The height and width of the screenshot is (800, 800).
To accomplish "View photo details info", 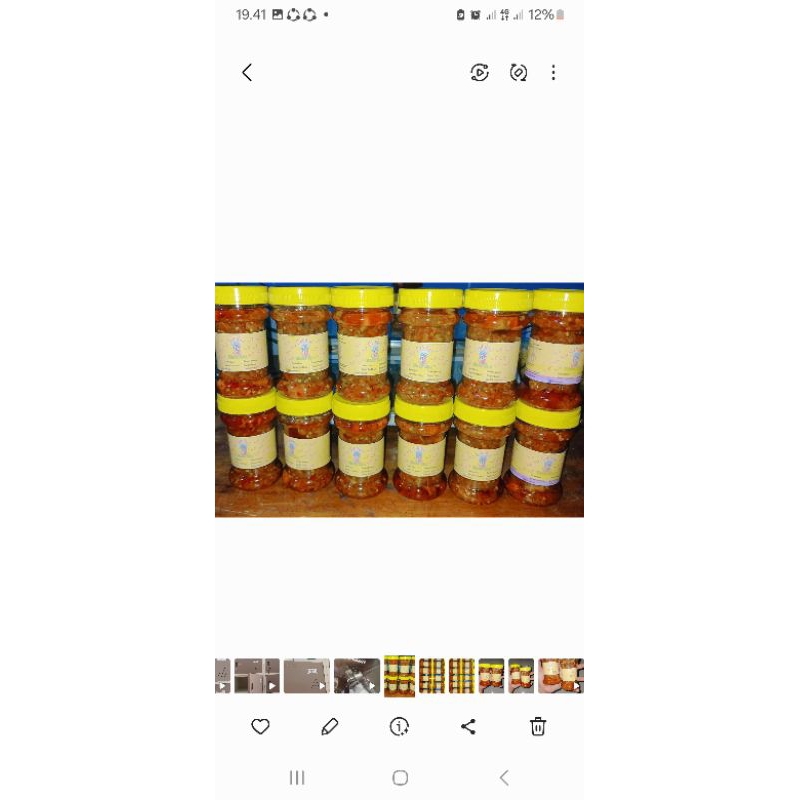I will (399, 727).
